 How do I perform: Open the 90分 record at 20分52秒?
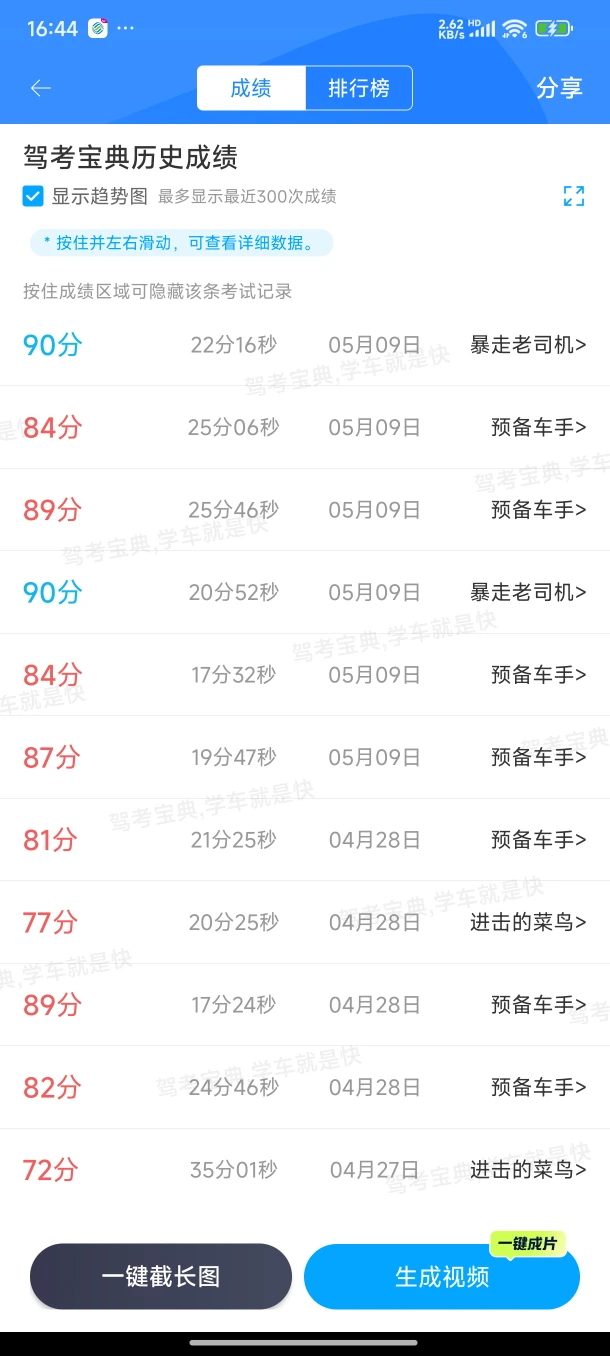coord(305,592)
